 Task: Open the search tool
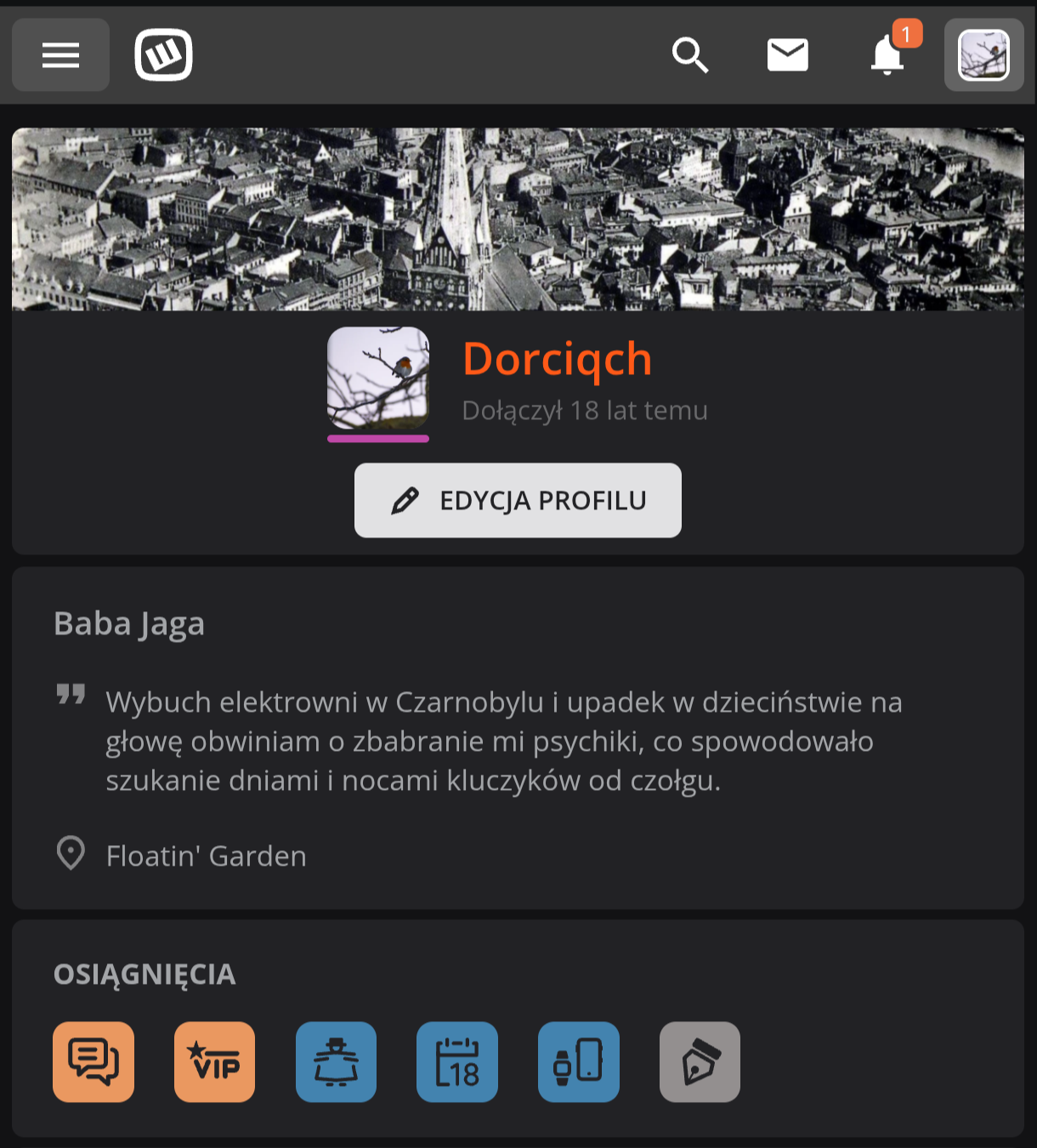click(x=689, y=55)
